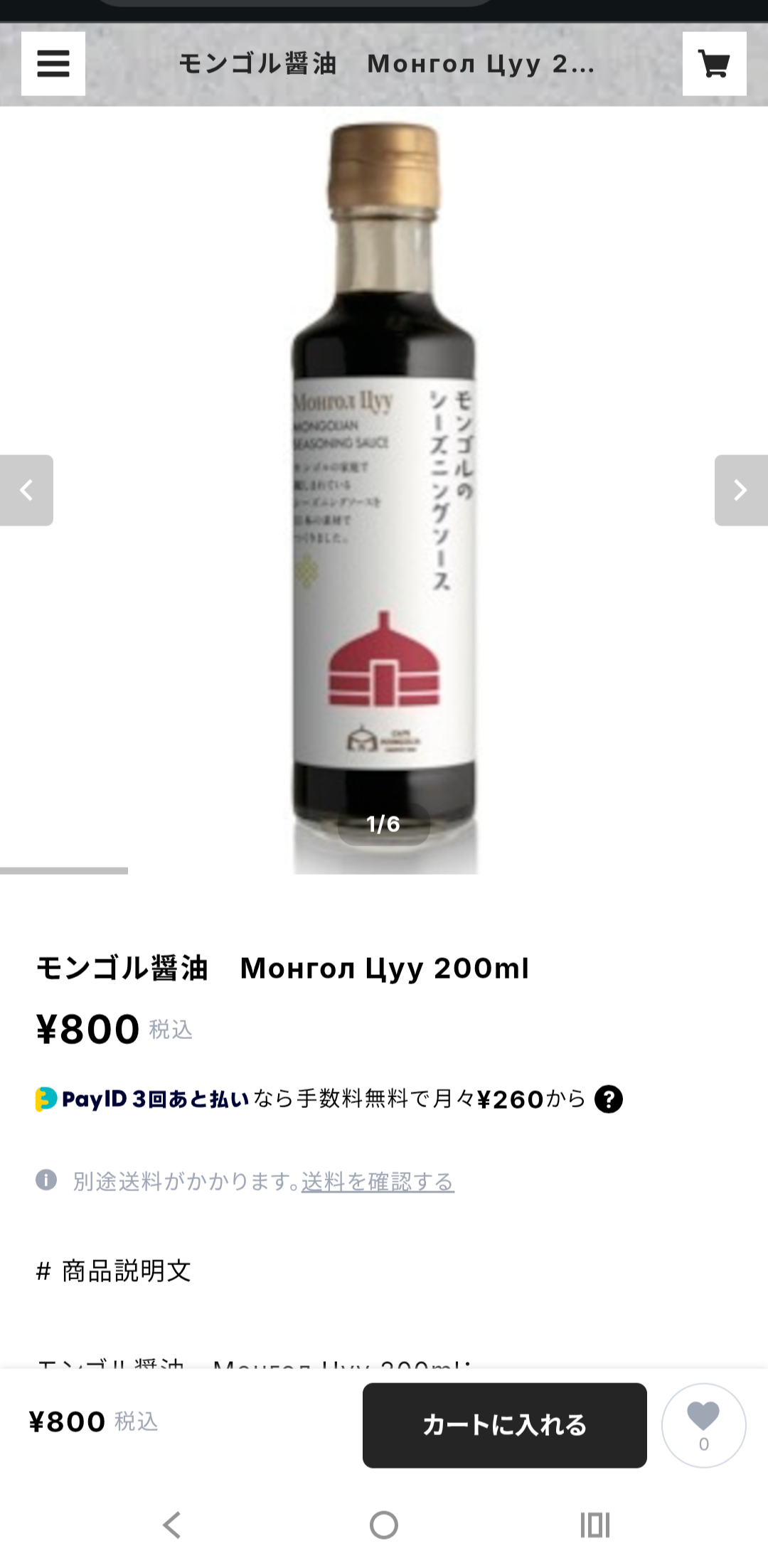768x1568 pixels.
Task: Favorite this product with the heart
Action: tap(703, 1425)
